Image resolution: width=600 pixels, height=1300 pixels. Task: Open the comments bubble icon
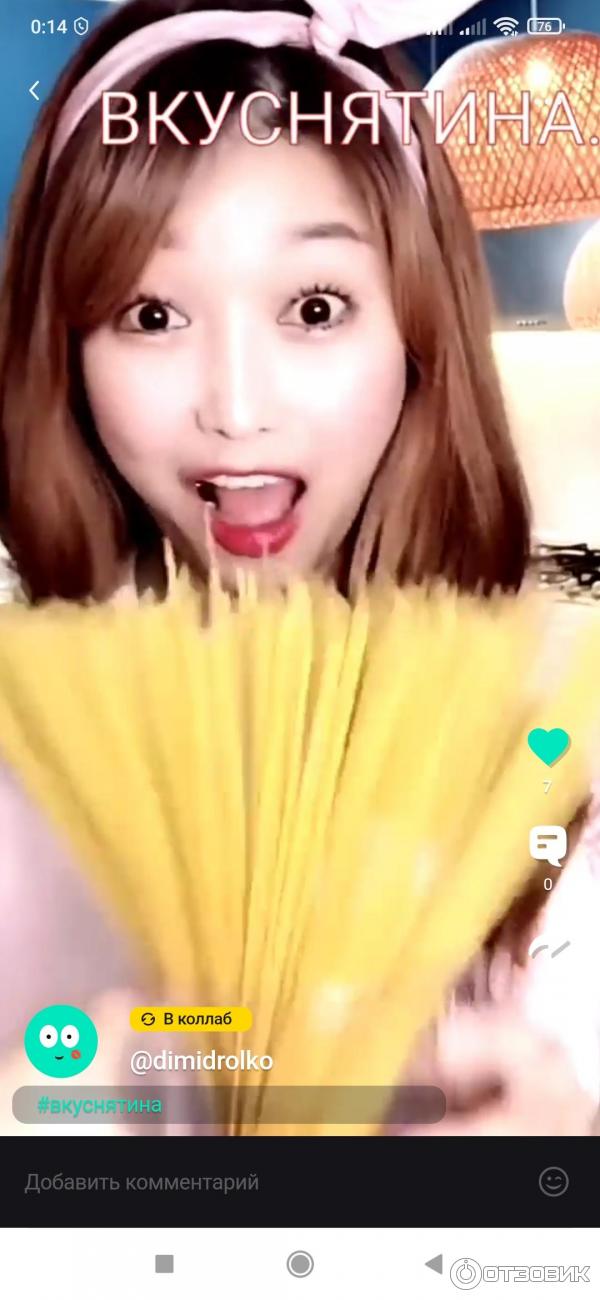(x=548, y=847)
